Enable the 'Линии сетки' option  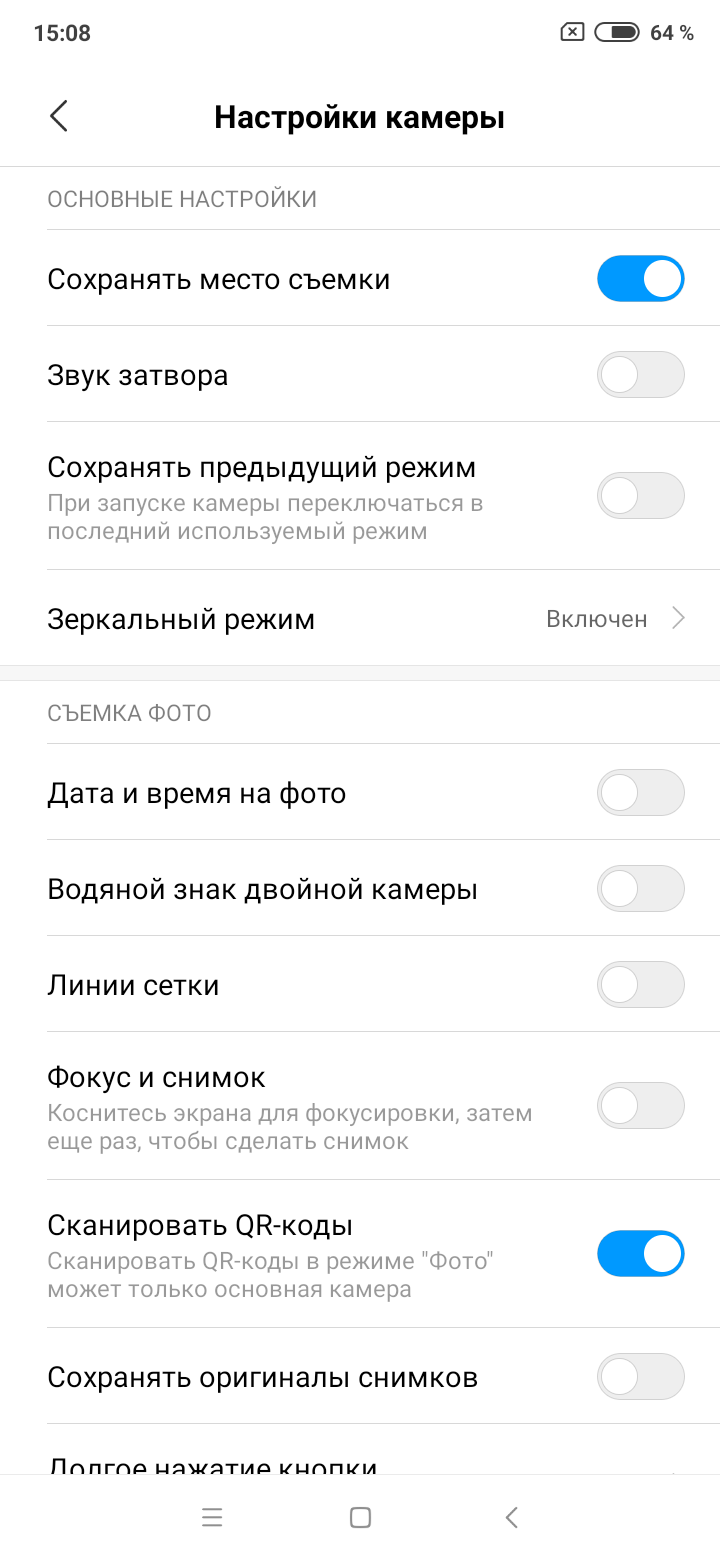point(640,984)
